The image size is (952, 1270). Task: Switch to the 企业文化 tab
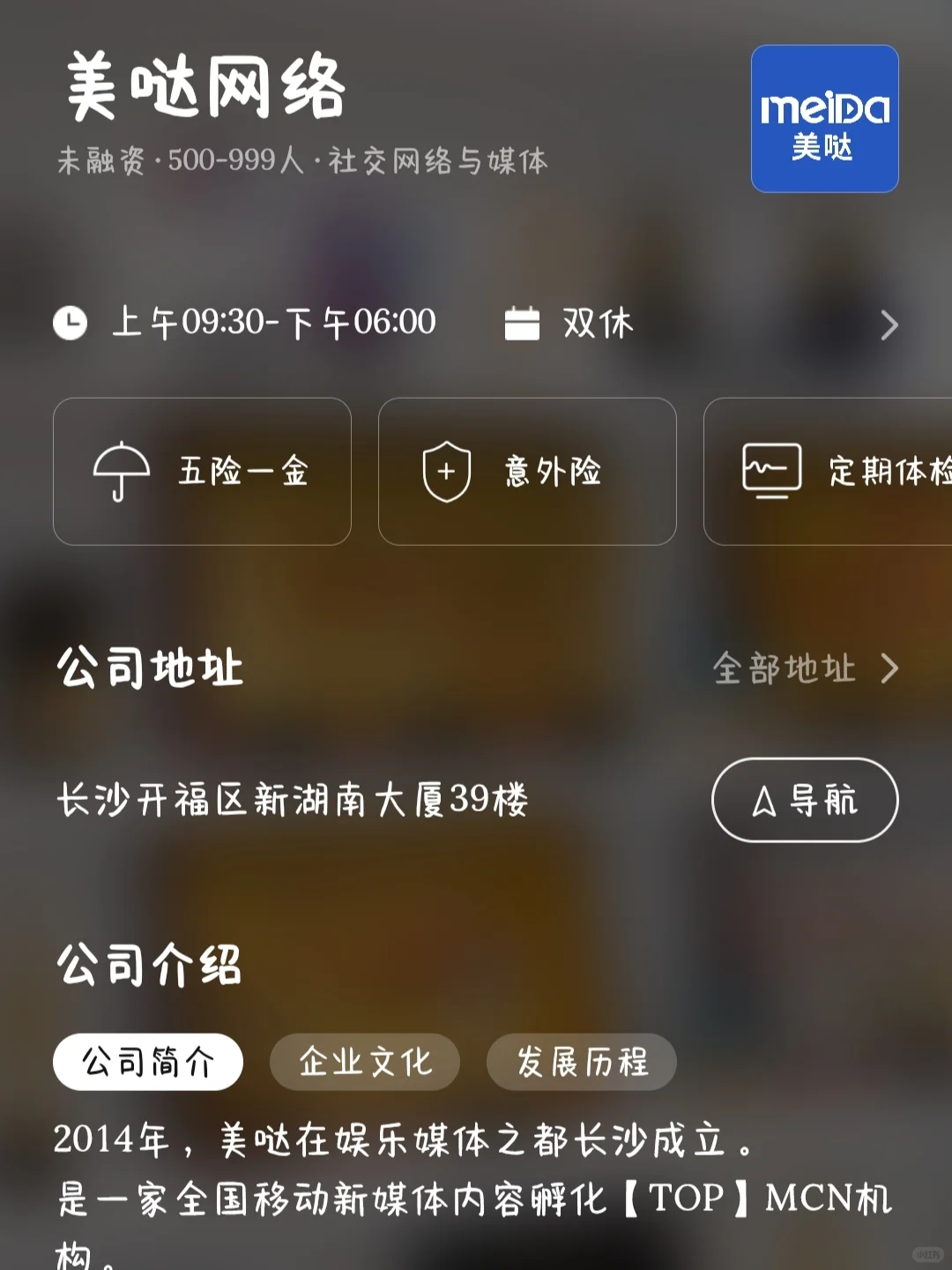click(365, 1062)
